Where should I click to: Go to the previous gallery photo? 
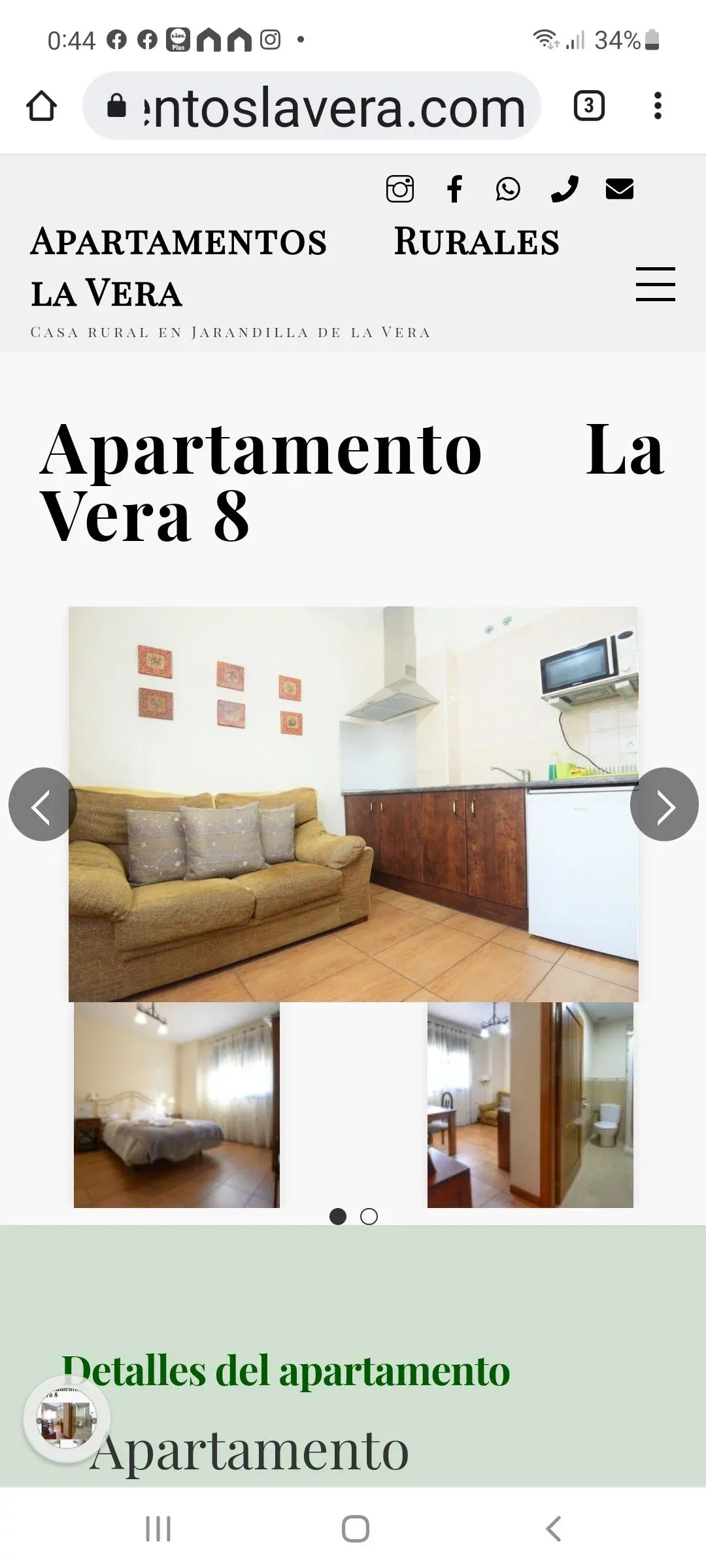pyautogui.click(x=42, y=804)
